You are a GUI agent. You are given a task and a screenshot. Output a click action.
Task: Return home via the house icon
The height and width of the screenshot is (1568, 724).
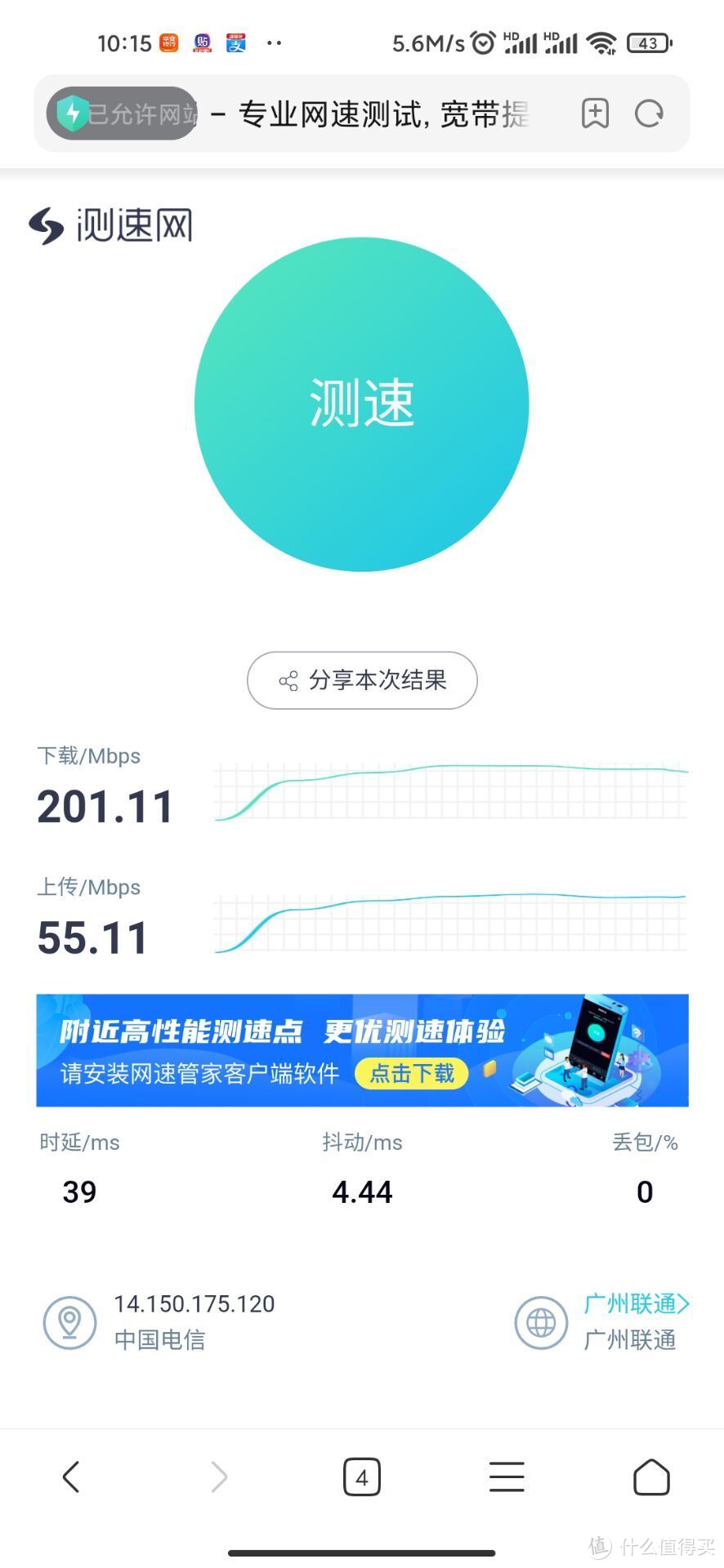pos(651,1476)
